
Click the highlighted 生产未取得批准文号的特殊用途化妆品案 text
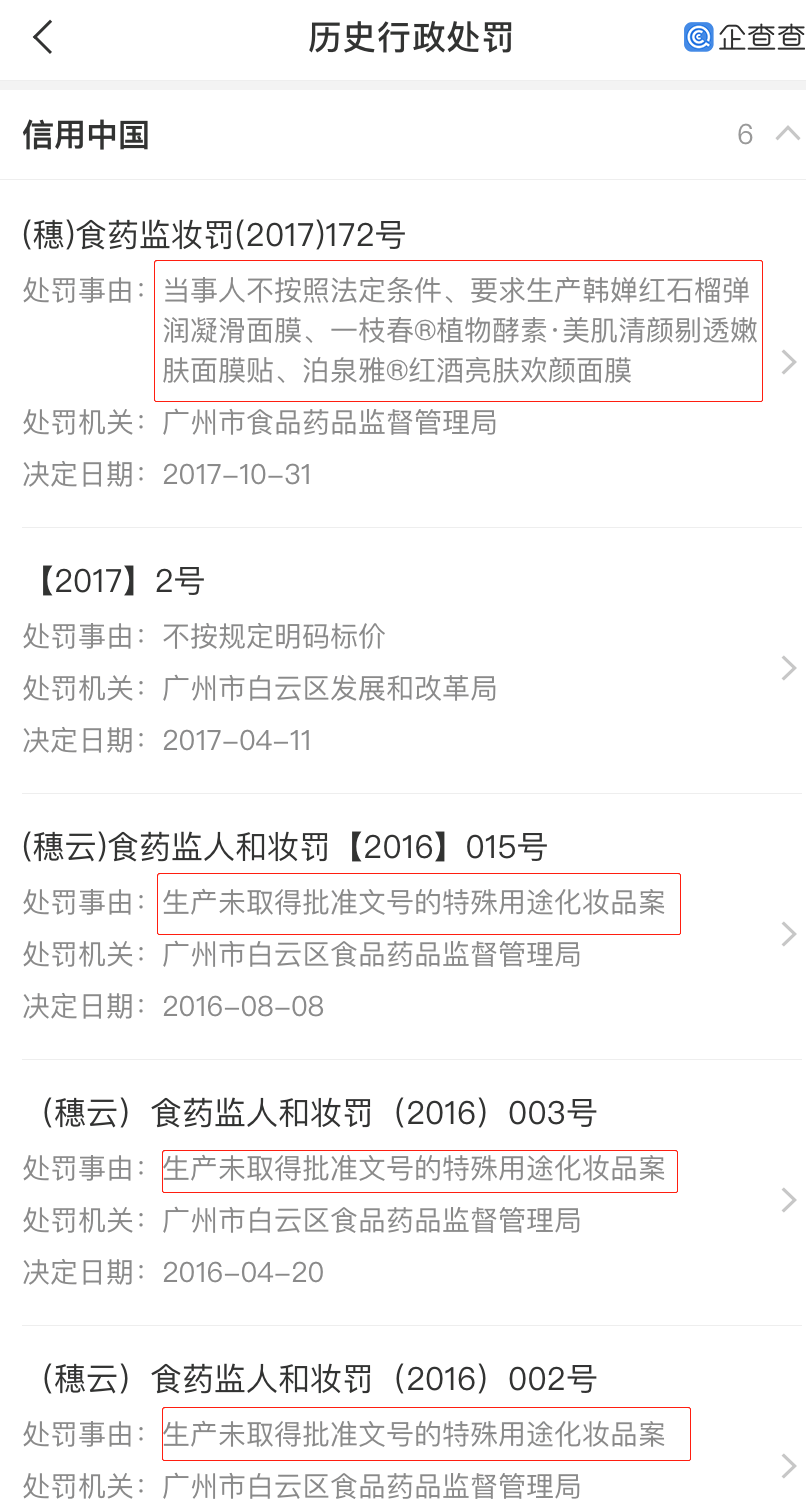click(420, 903)
